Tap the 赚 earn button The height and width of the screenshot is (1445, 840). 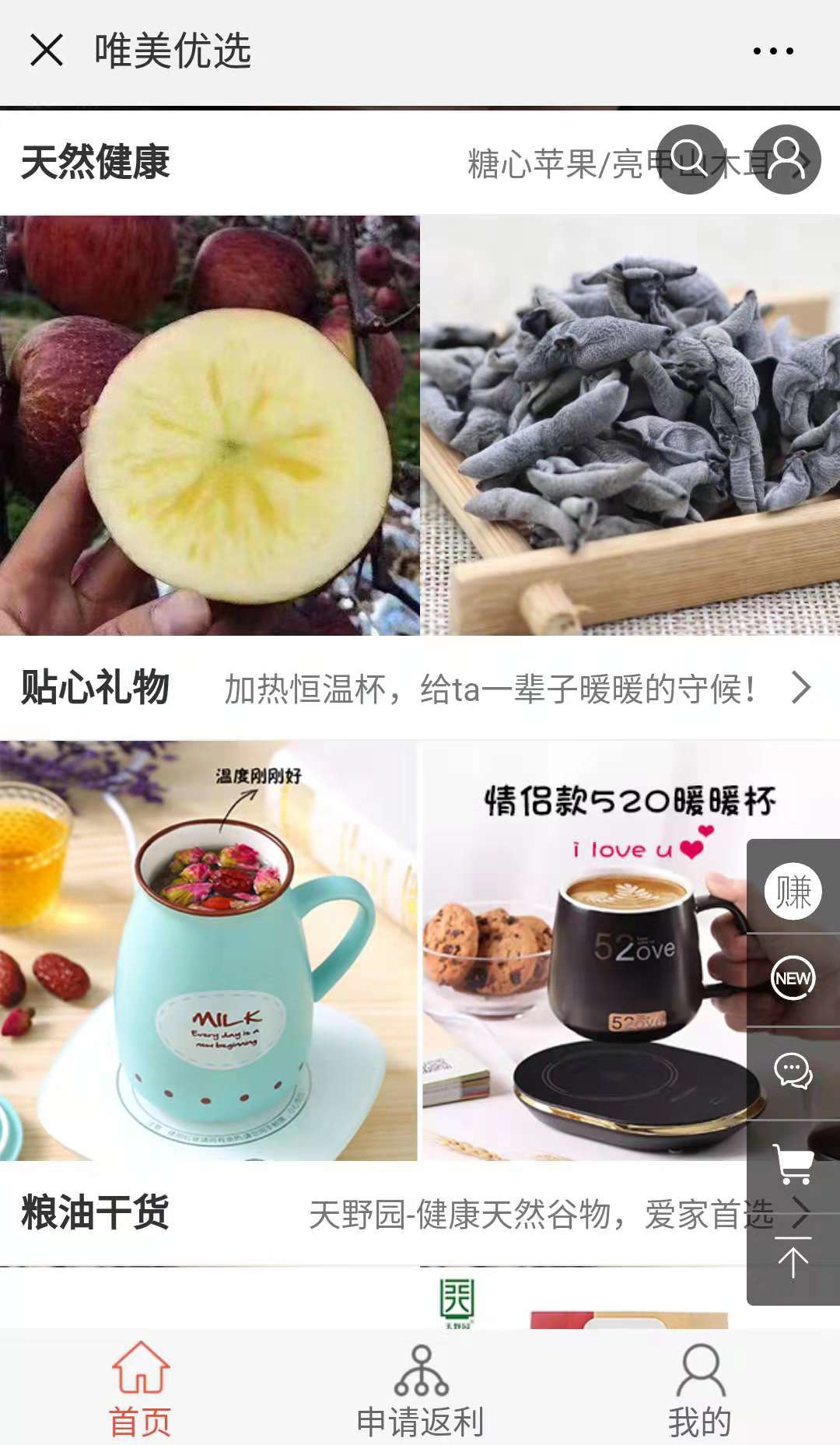(x=793, y=891)
